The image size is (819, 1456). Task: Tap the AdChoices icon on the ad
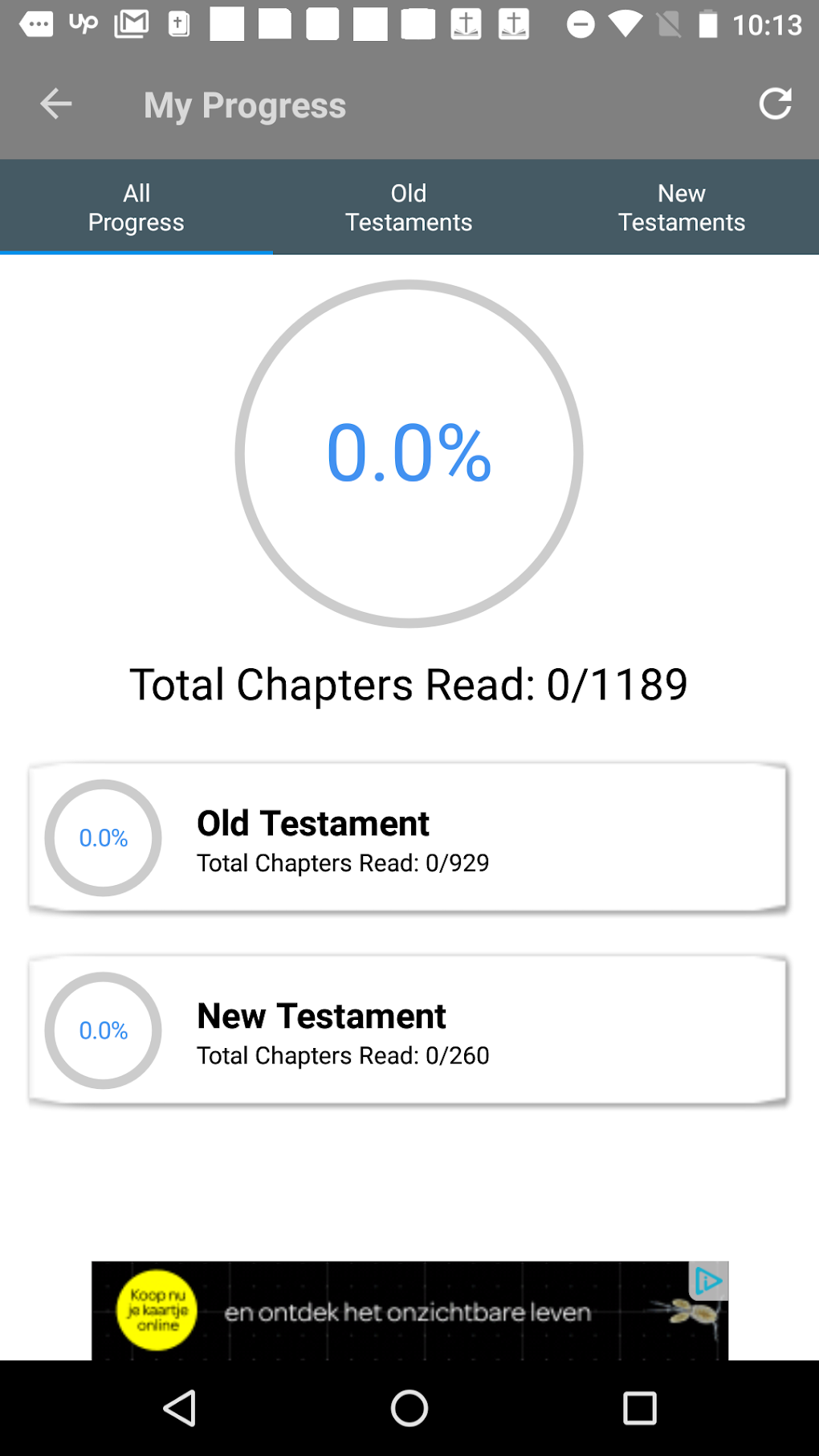tap(708, 1280)
